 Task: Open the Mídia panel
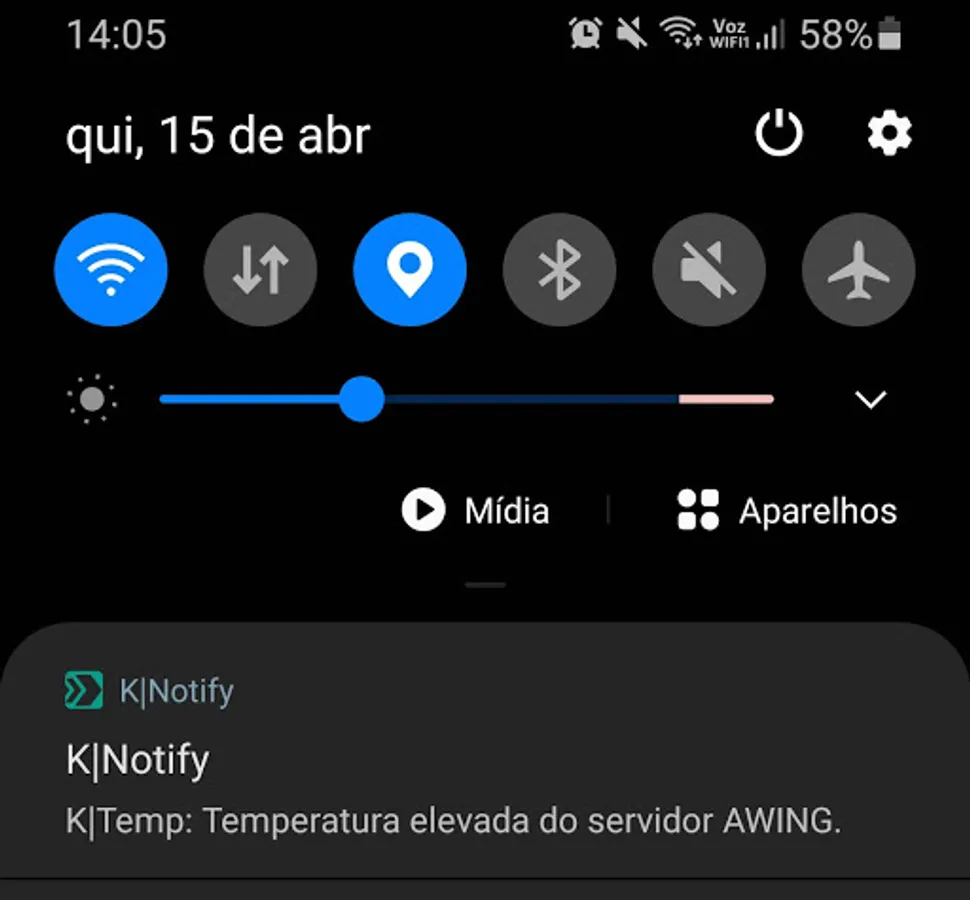[475, 511]
